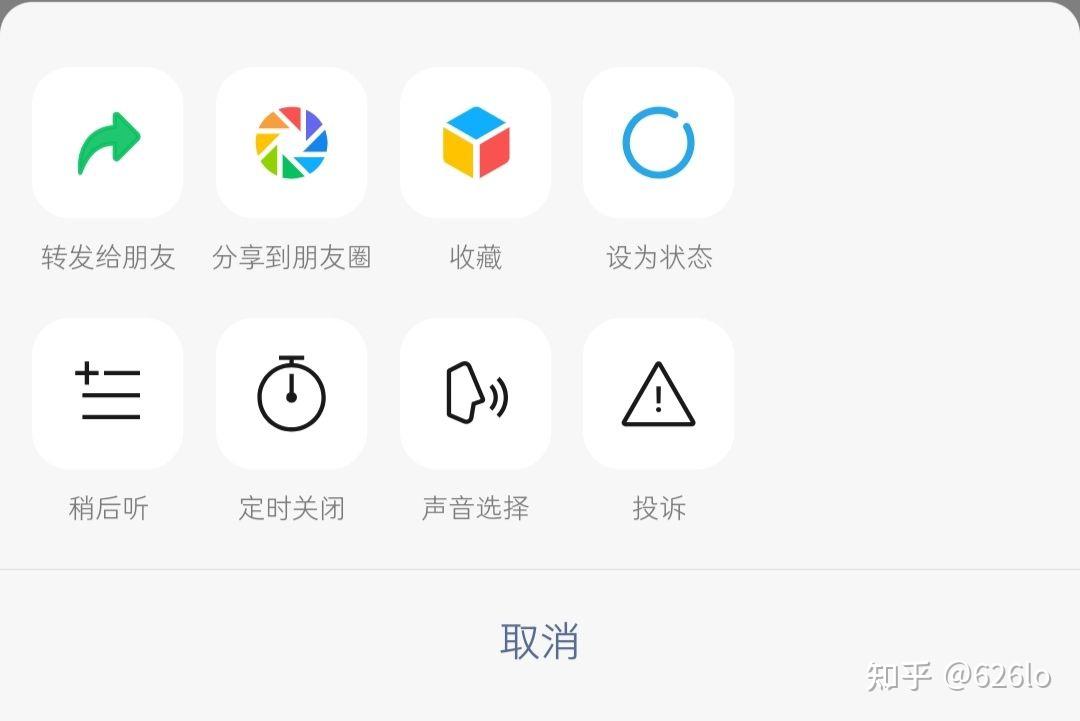Set as status (设为状态)
Image resolution: width=1080 pixels, height=721 pixels.
[658, 143]
